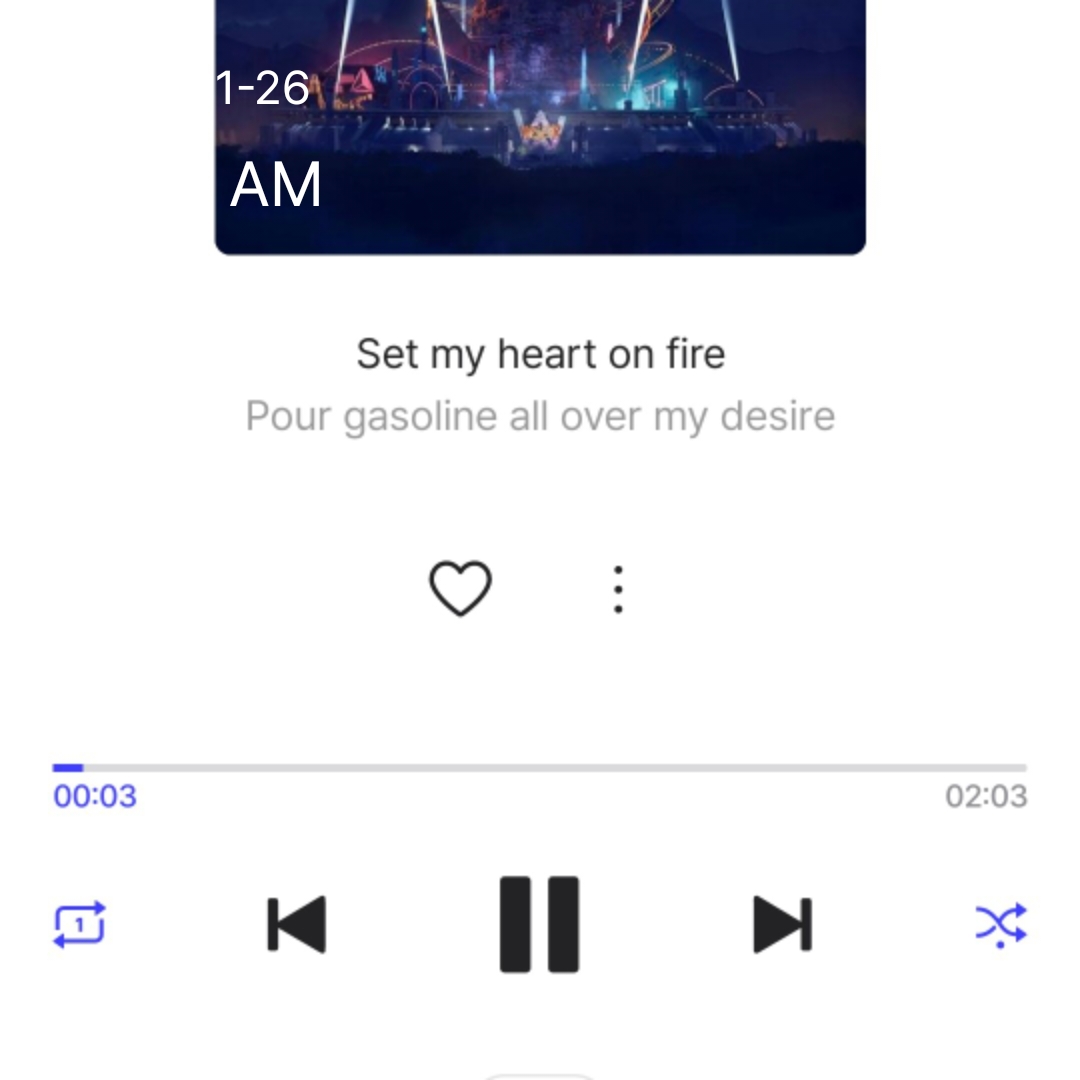Toggle shuffle playback
Image resolution: width=1080 pixels, height=1080 pixels.
1000,924
